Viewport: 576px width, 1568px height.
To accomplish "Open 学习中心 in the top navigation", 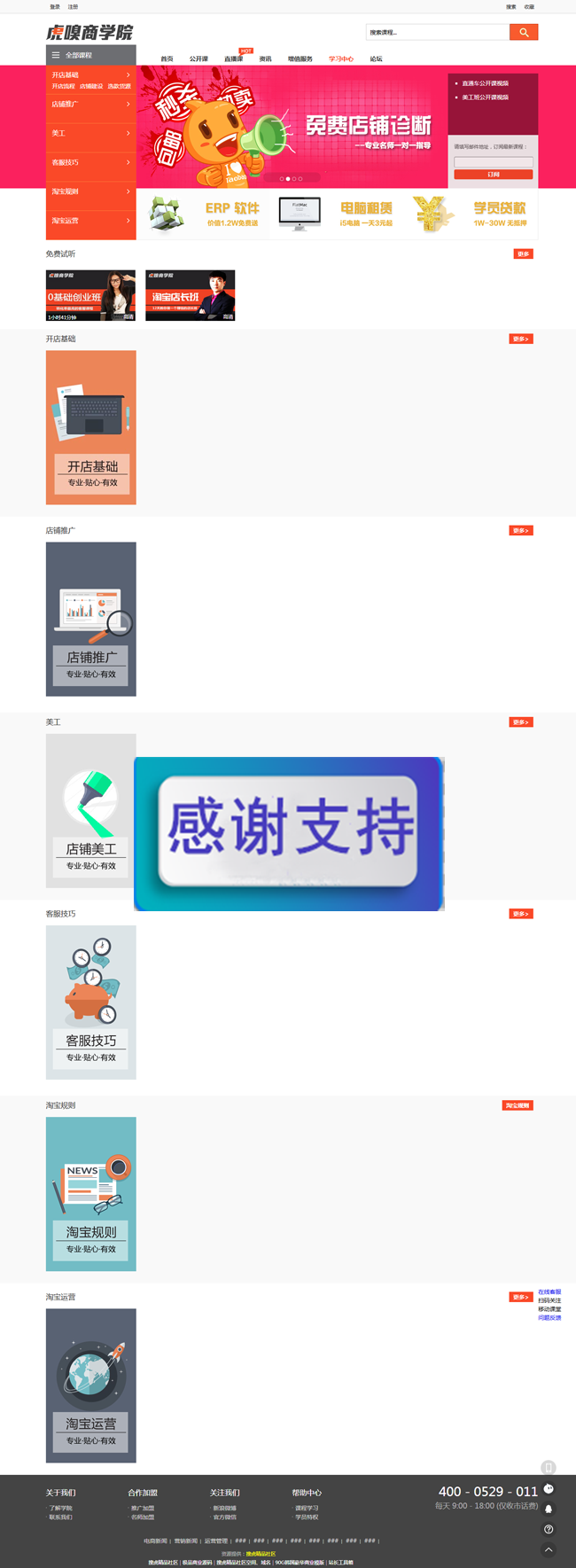I will tap(340, 59).
